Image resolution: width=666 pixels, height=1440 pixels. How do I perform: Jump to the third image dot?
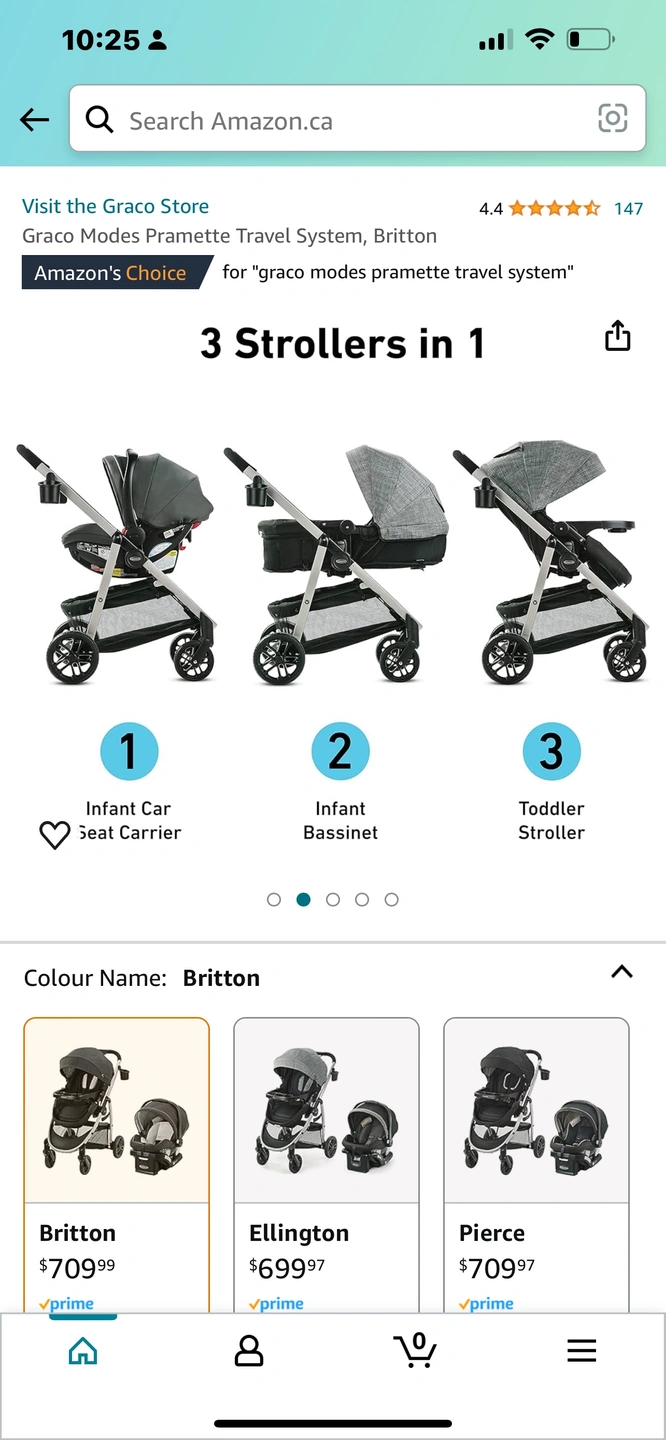333,900
